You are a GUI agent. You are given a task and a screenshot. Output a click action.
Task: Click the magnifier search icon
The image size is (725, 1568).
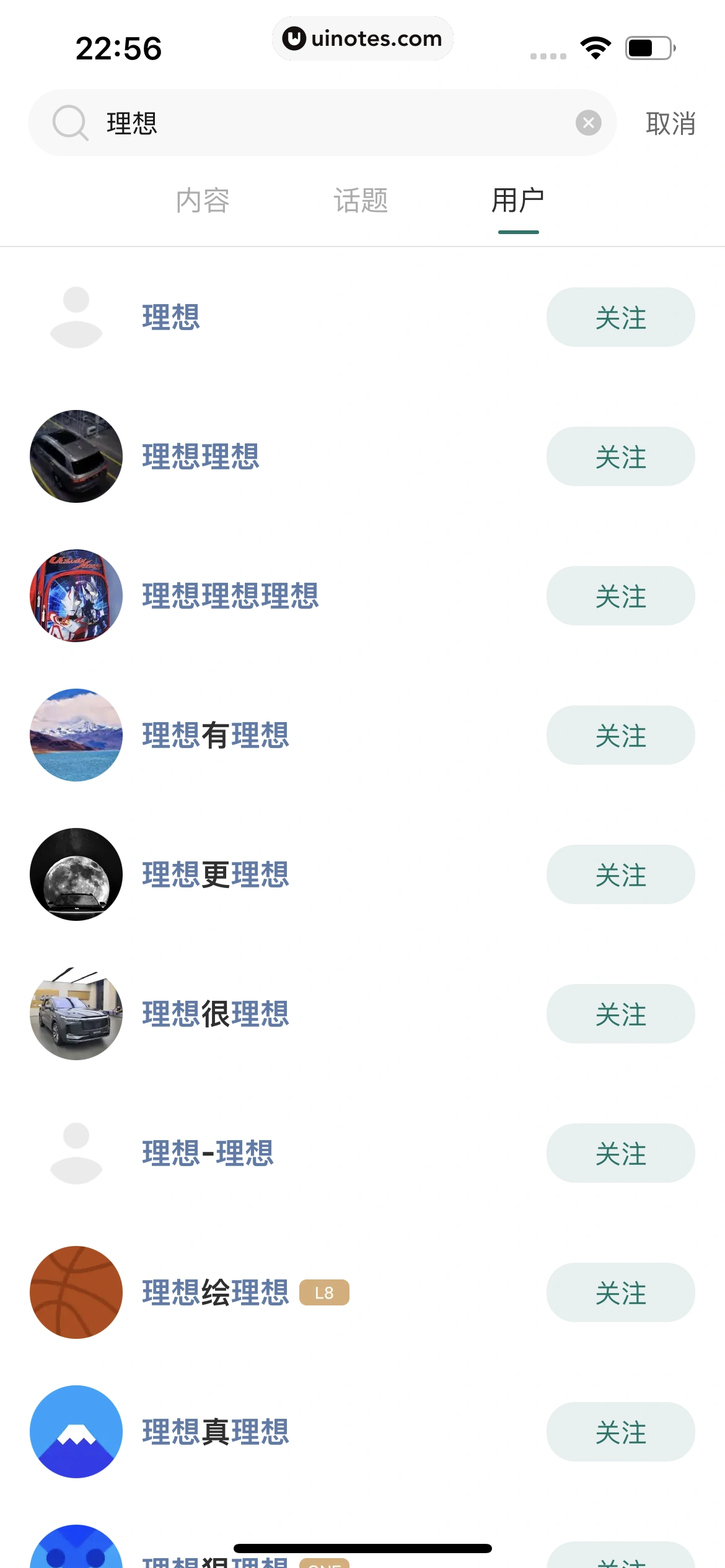pyautogui.click(x=71, y=123)
